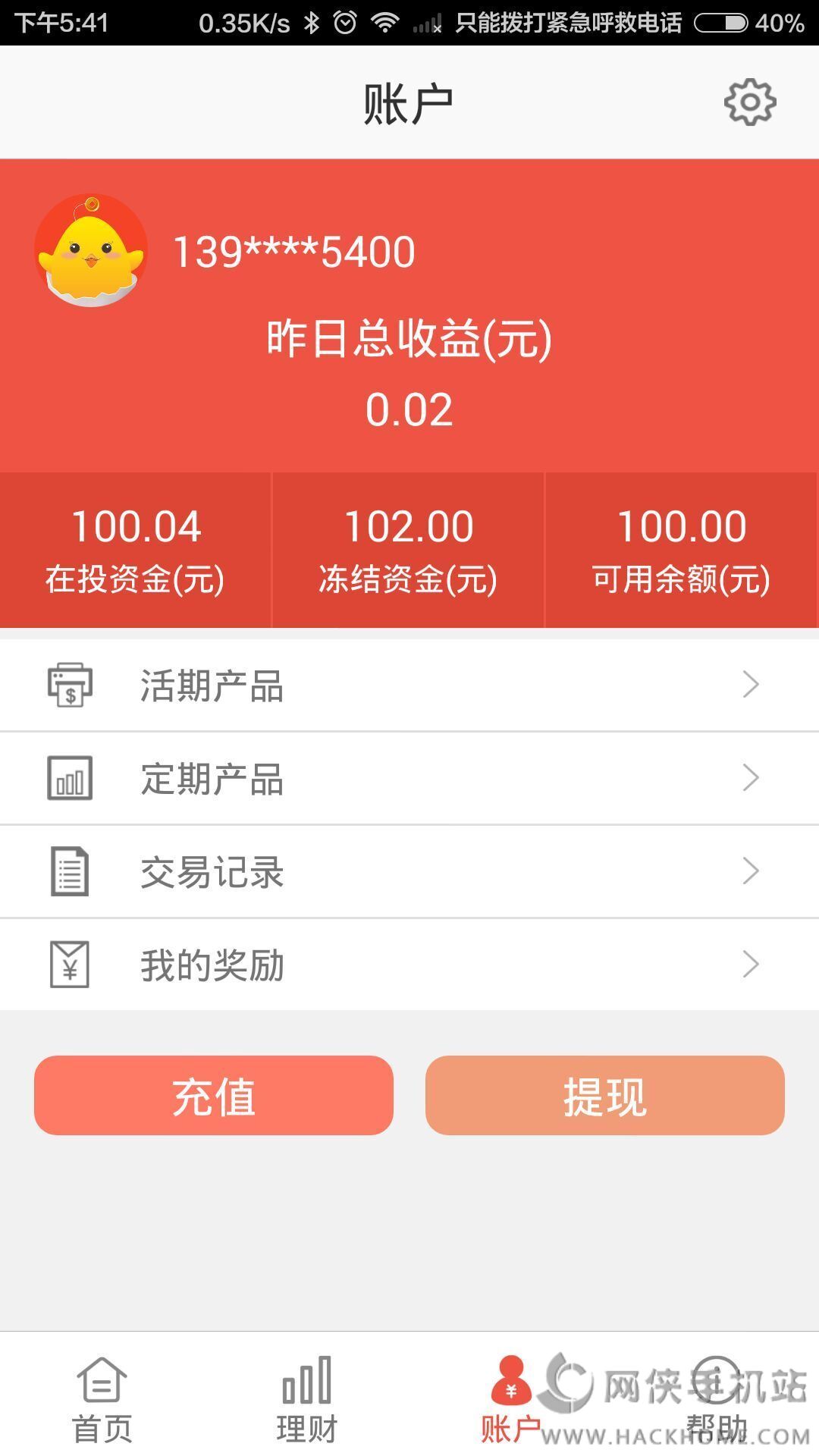Open 活期产品 row
Screen dimensions: 819x1456
coord(409,686)
